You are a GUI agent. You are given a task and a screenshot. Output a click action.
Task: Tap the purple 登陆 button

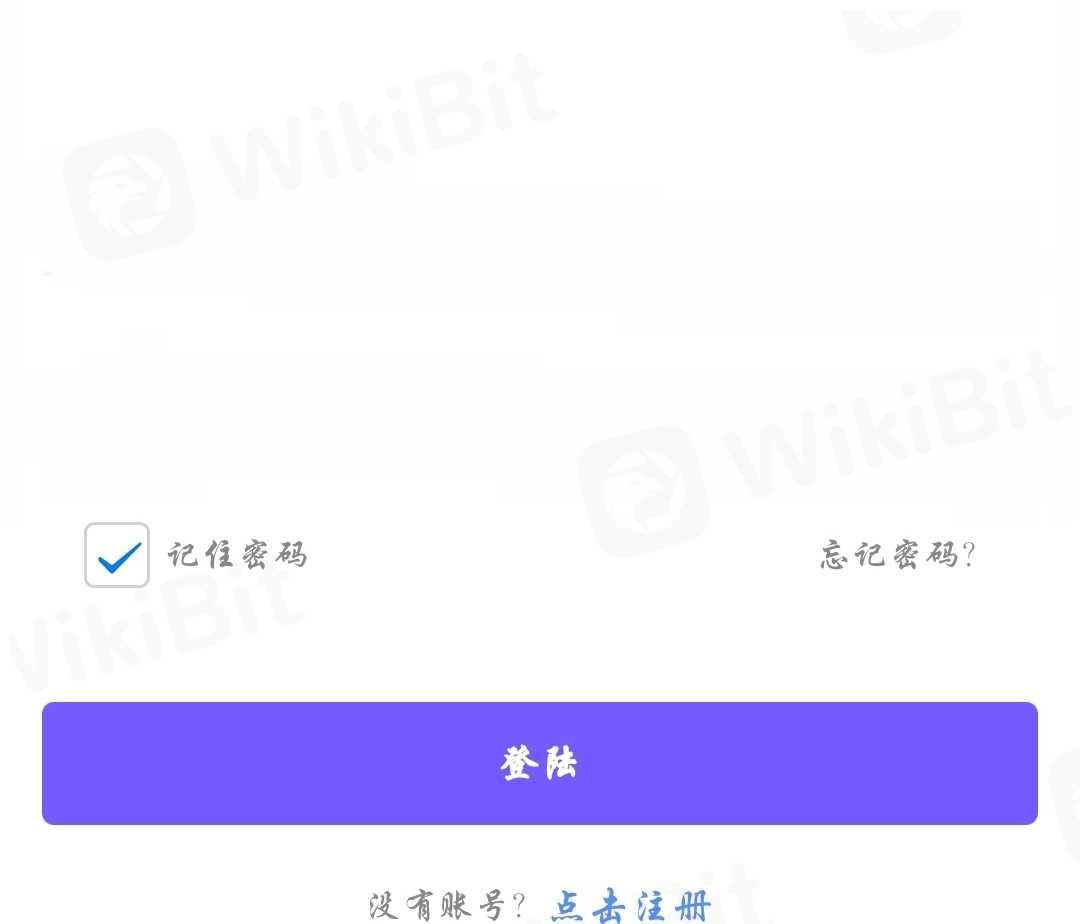[540, 763]
